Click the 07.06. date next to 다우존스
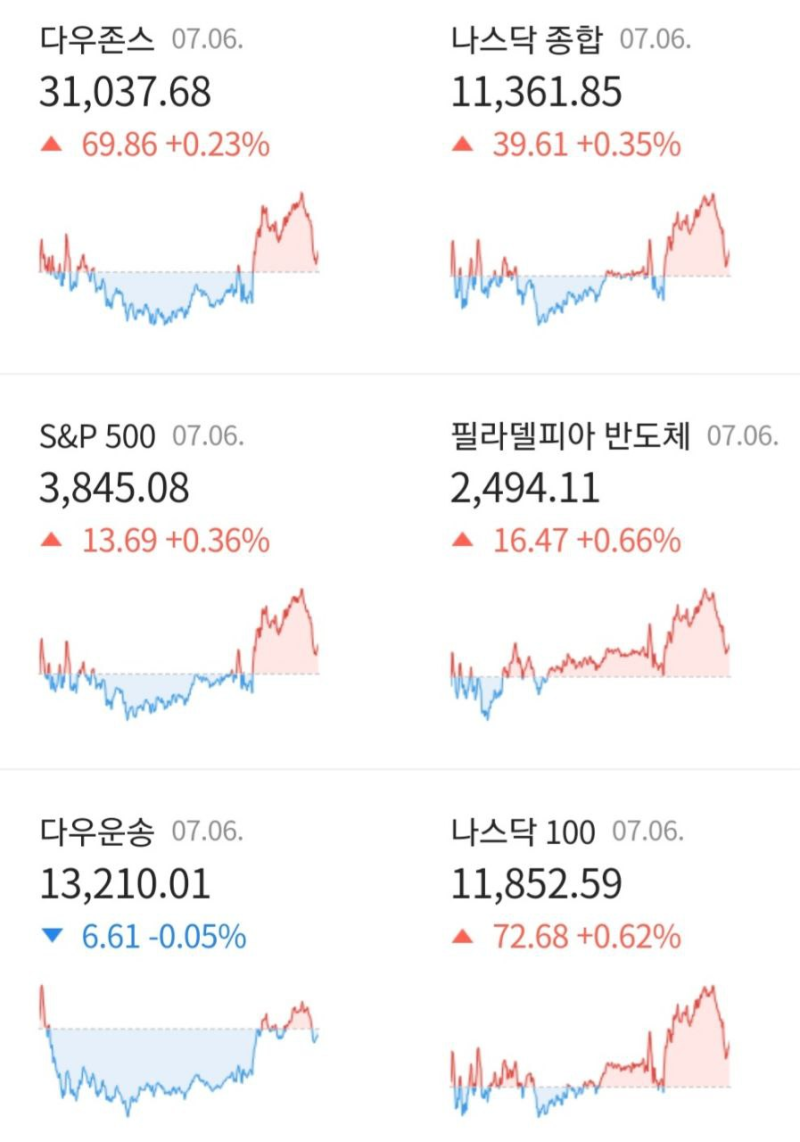Screen dimensions: 800x1142 (x=205, y=38)
